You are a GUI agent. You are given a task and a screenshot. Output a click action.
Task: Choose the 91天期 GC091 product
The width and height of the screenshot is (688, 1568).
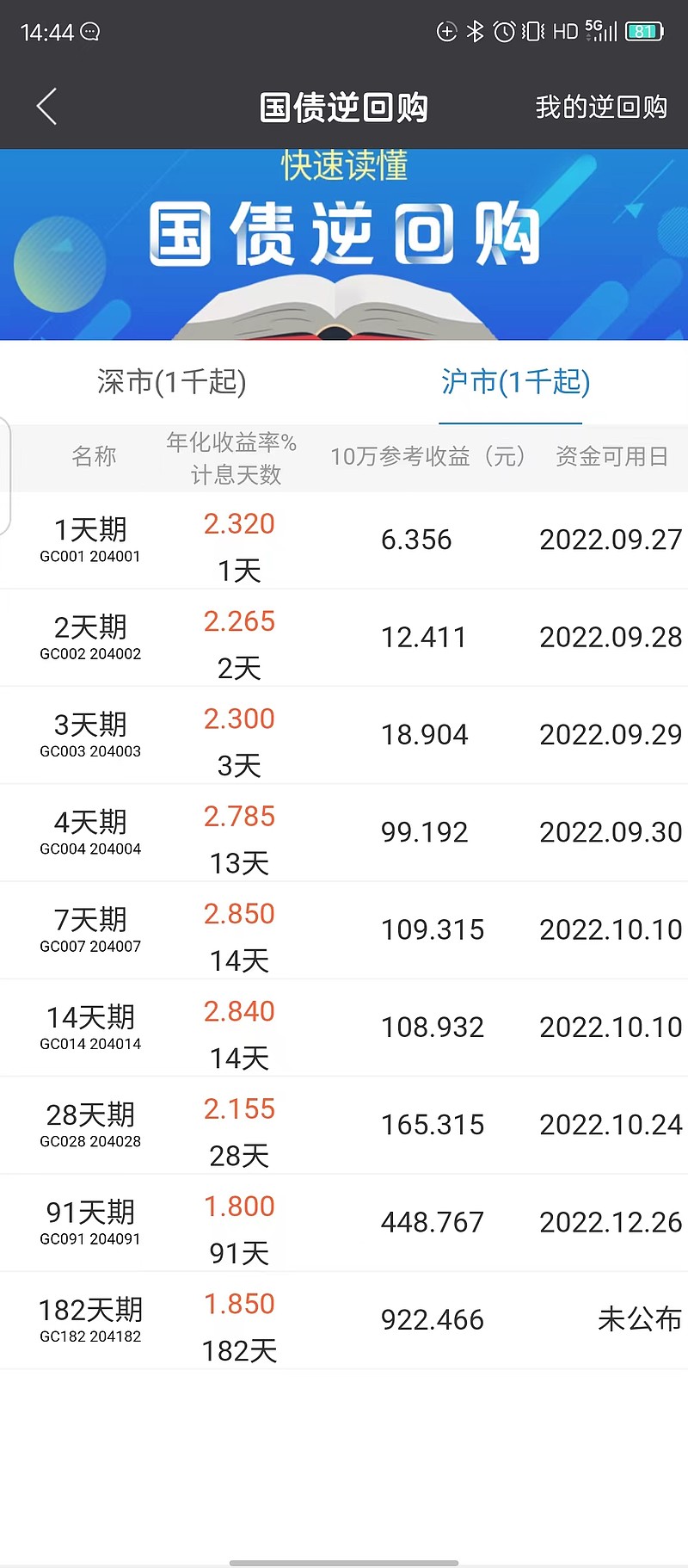click(344, 1223)
